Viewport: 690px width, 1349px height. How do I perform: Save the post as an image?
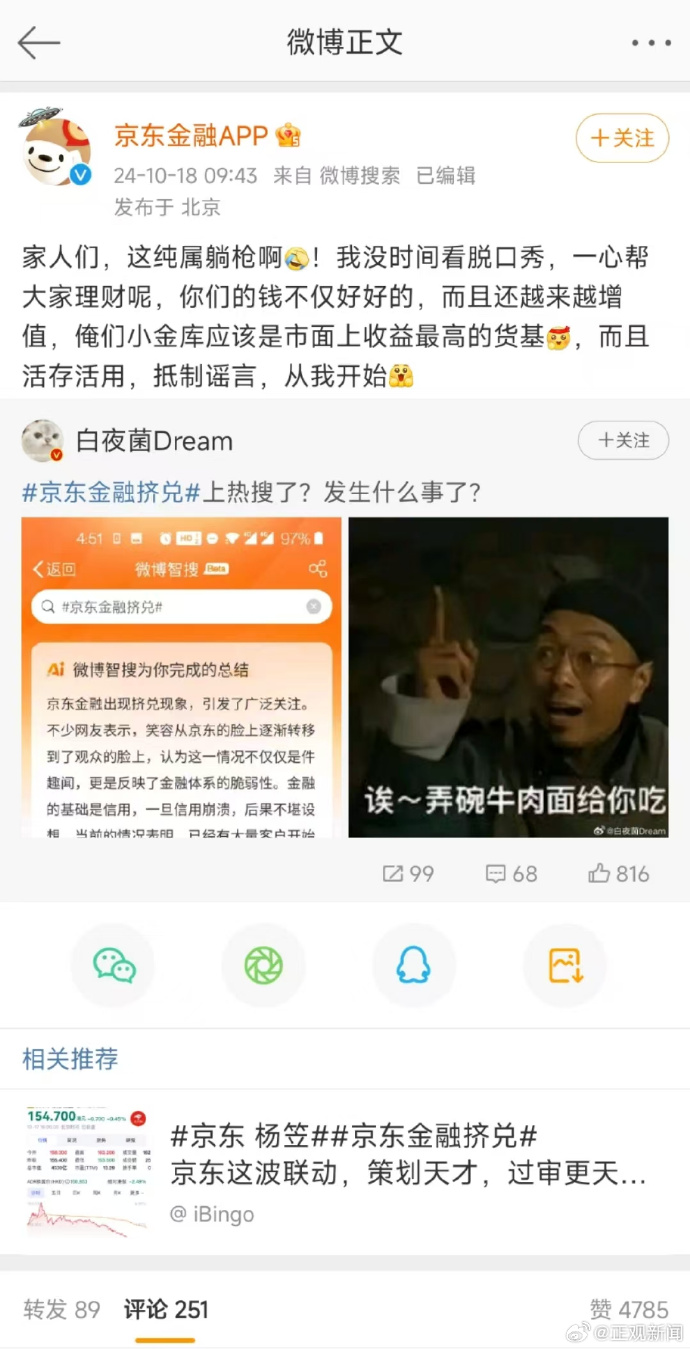point(564,965)
